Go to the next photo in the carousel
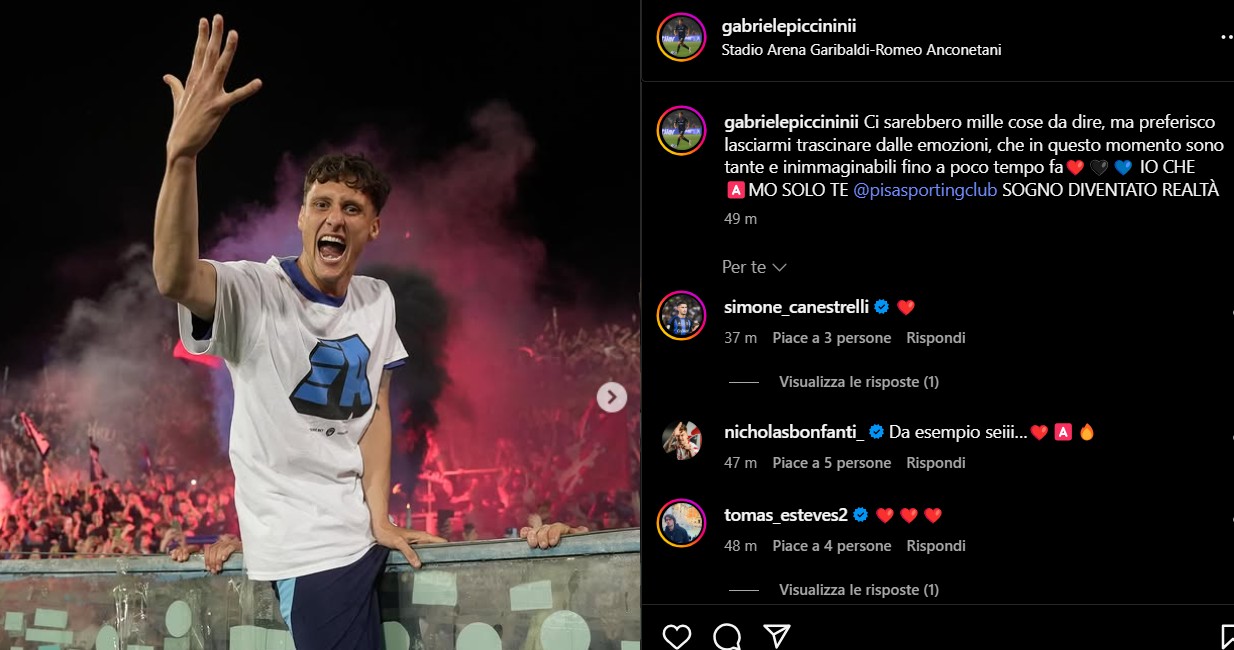This screenshot has height=650, width=1234. pyautogui.click(x=611, y=397)
